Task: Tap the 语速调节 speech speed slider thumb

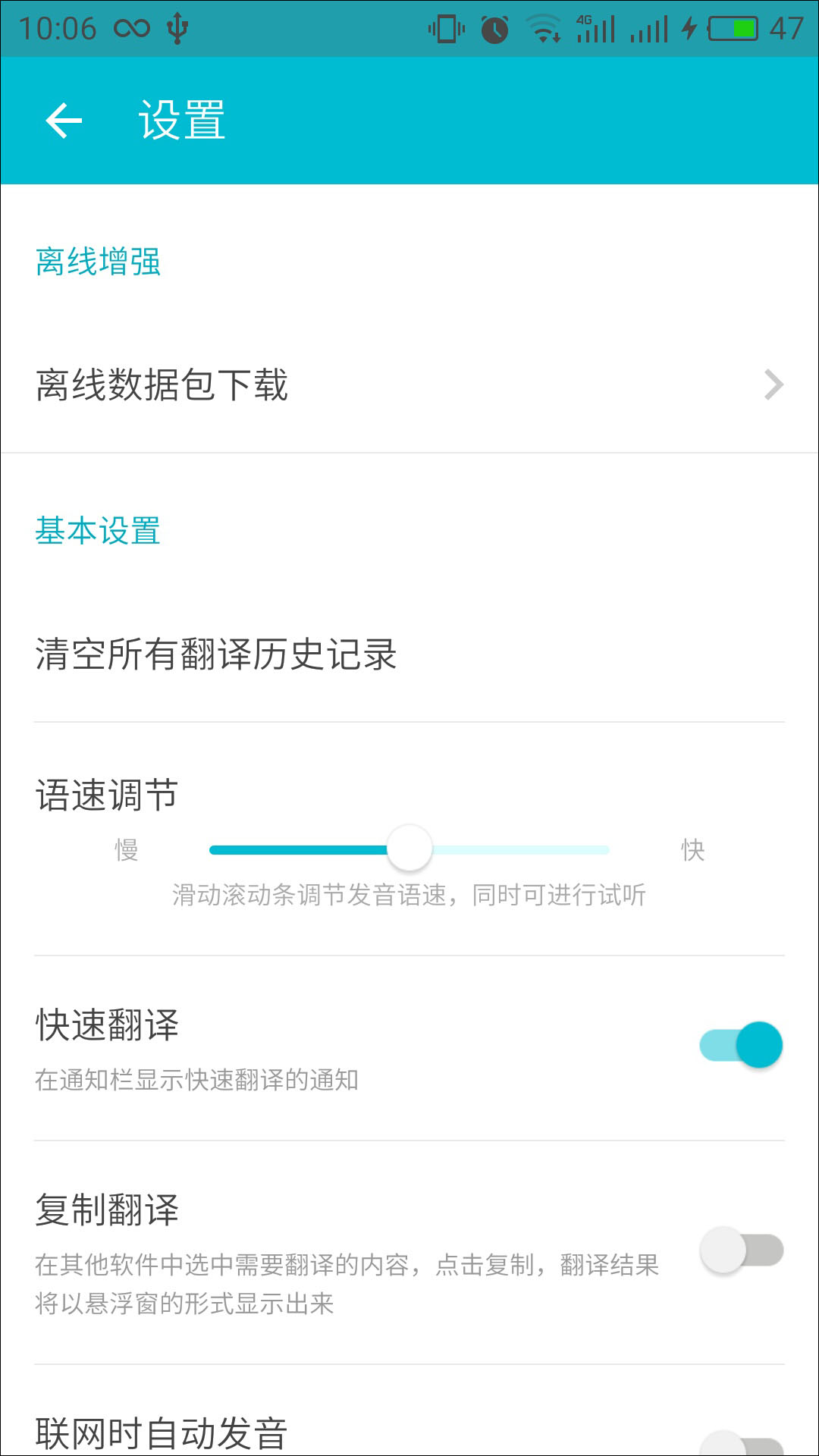Action: [409, 849]
